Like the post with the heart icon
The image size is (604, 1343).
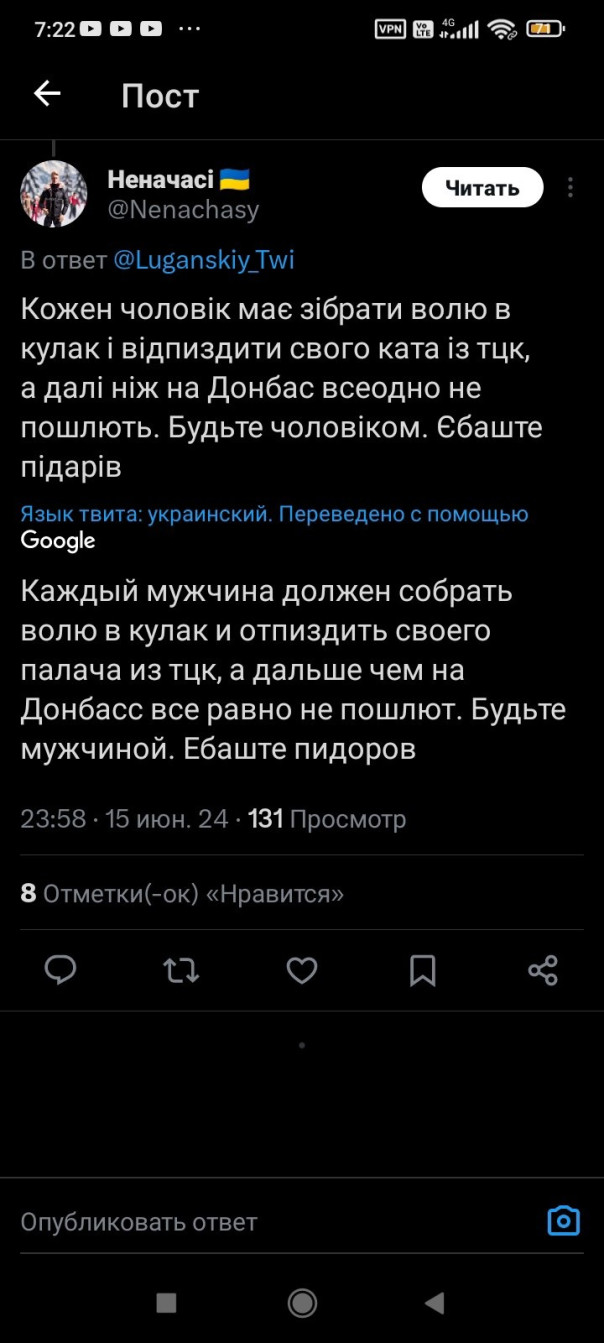[x=302, y=969]
